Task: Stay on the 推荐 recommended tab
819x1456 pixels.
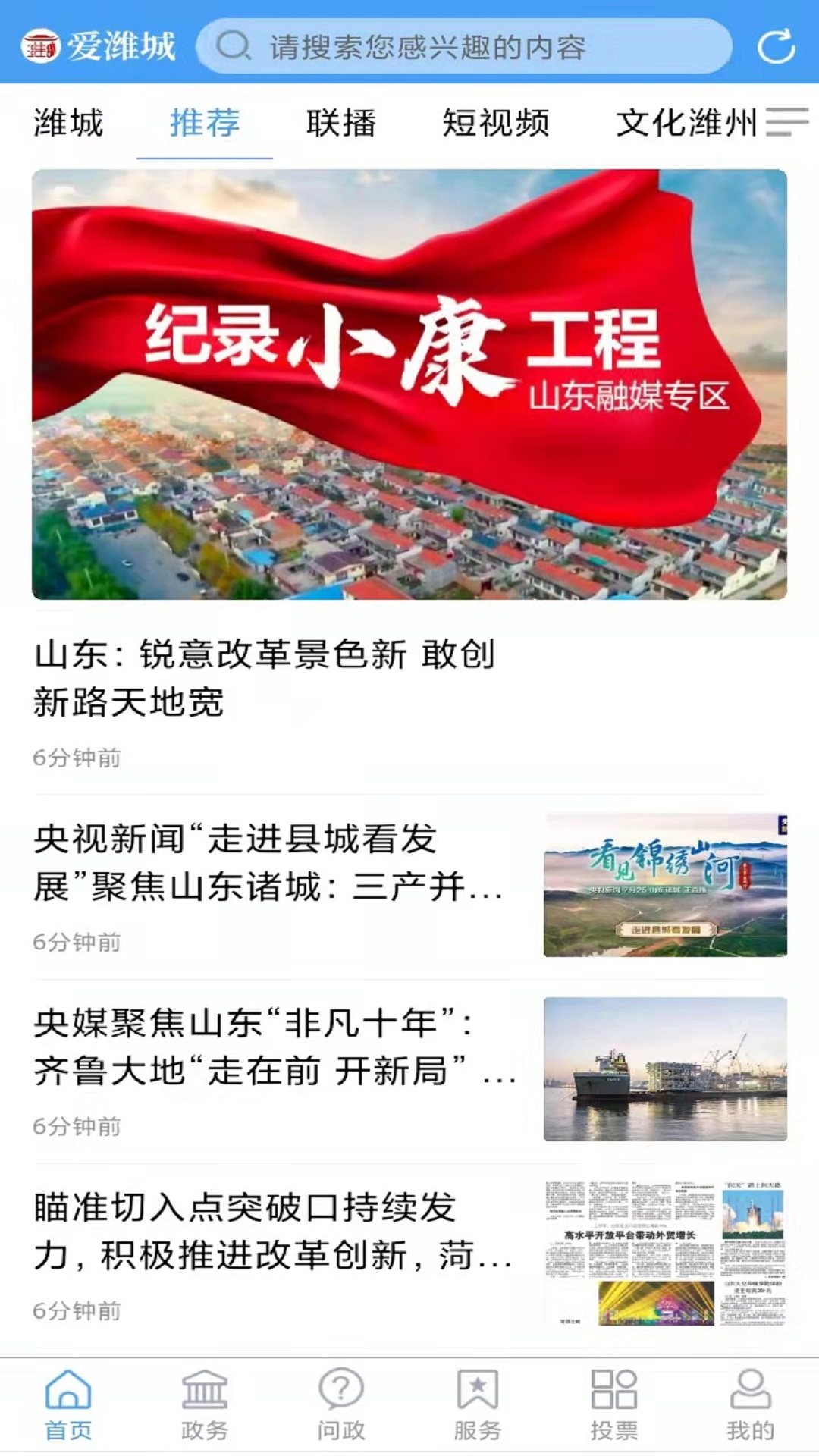Action: point(205,124)
